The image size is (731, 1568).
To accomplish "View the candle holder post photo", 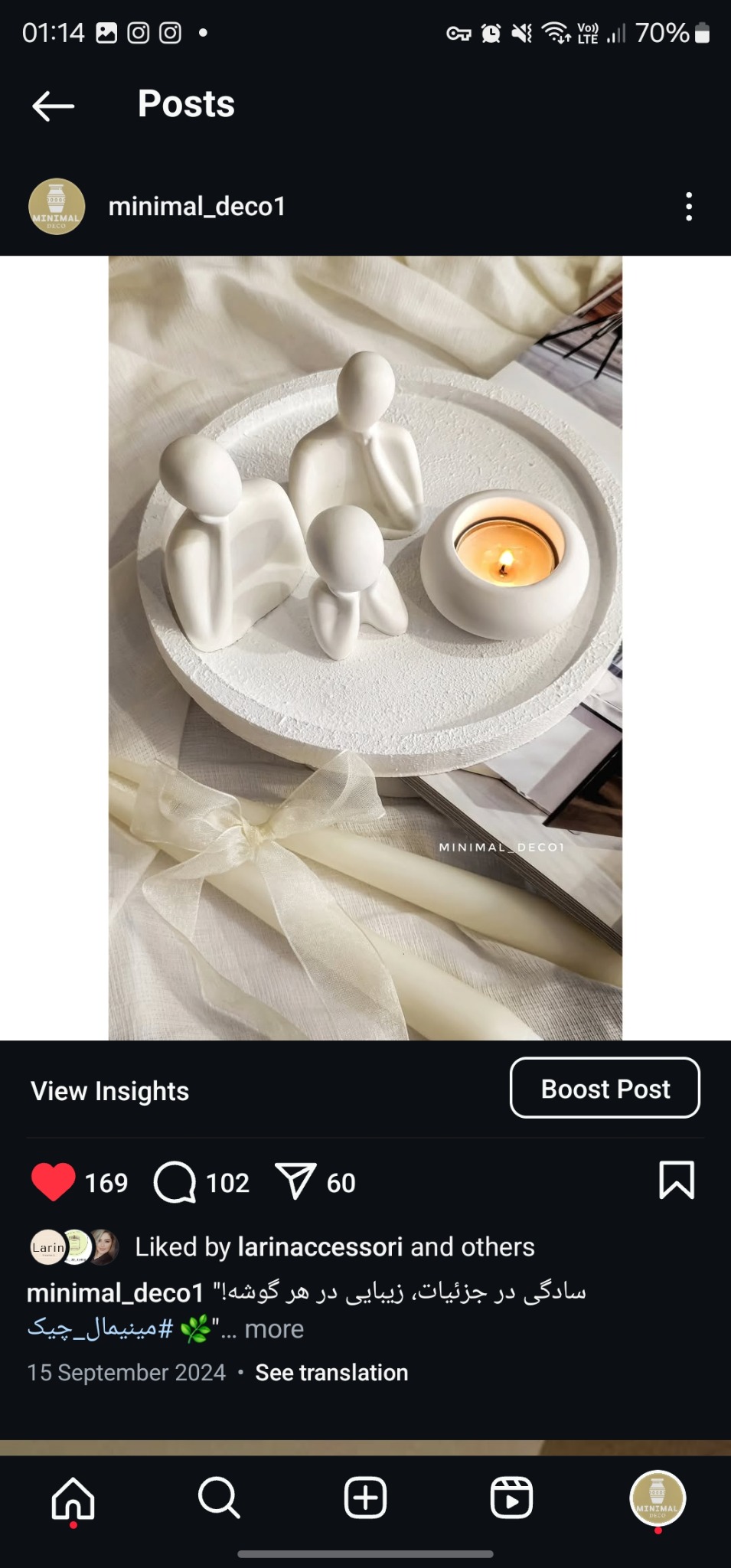I will (365, 648).
